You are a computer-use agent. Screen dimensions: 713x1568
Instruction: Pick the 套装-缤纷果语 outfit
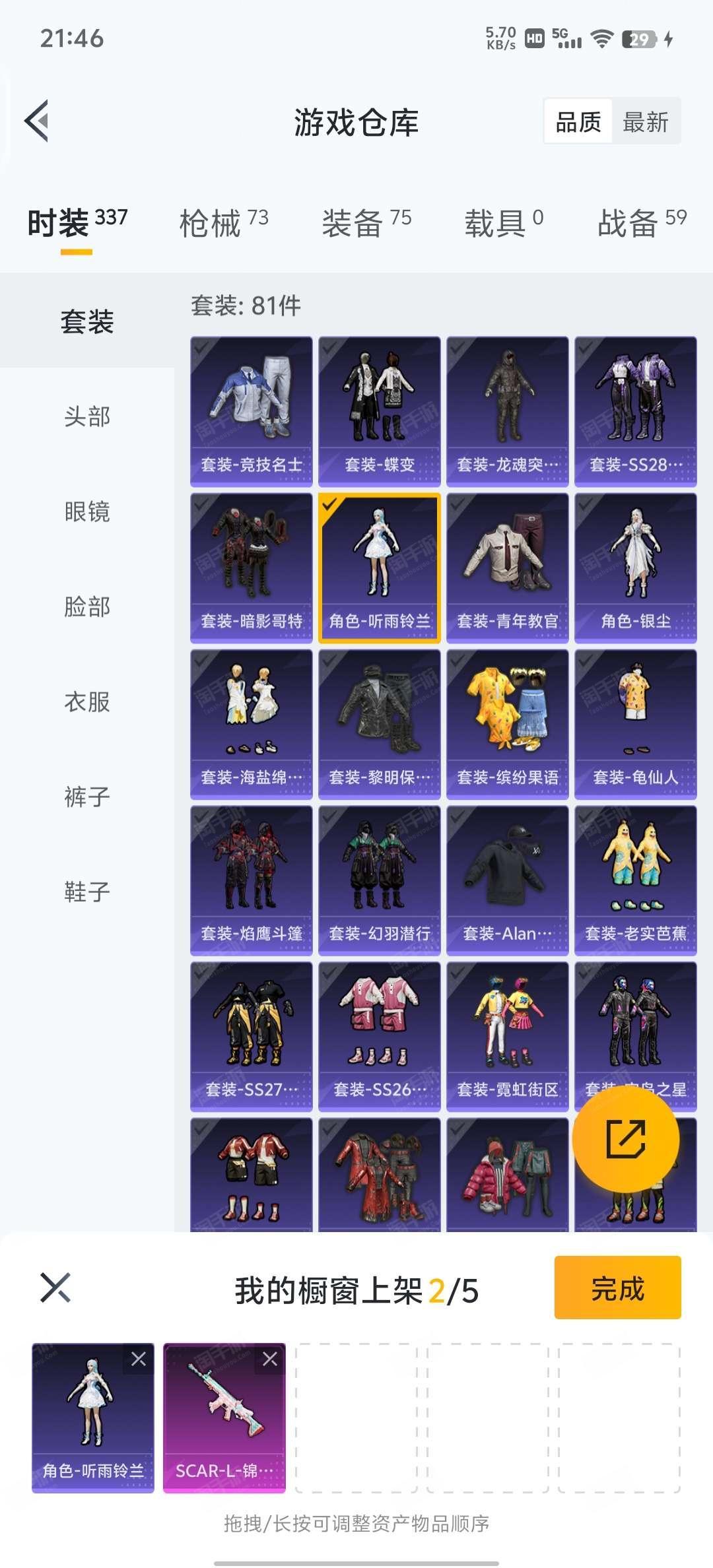[x=508, y=725]
